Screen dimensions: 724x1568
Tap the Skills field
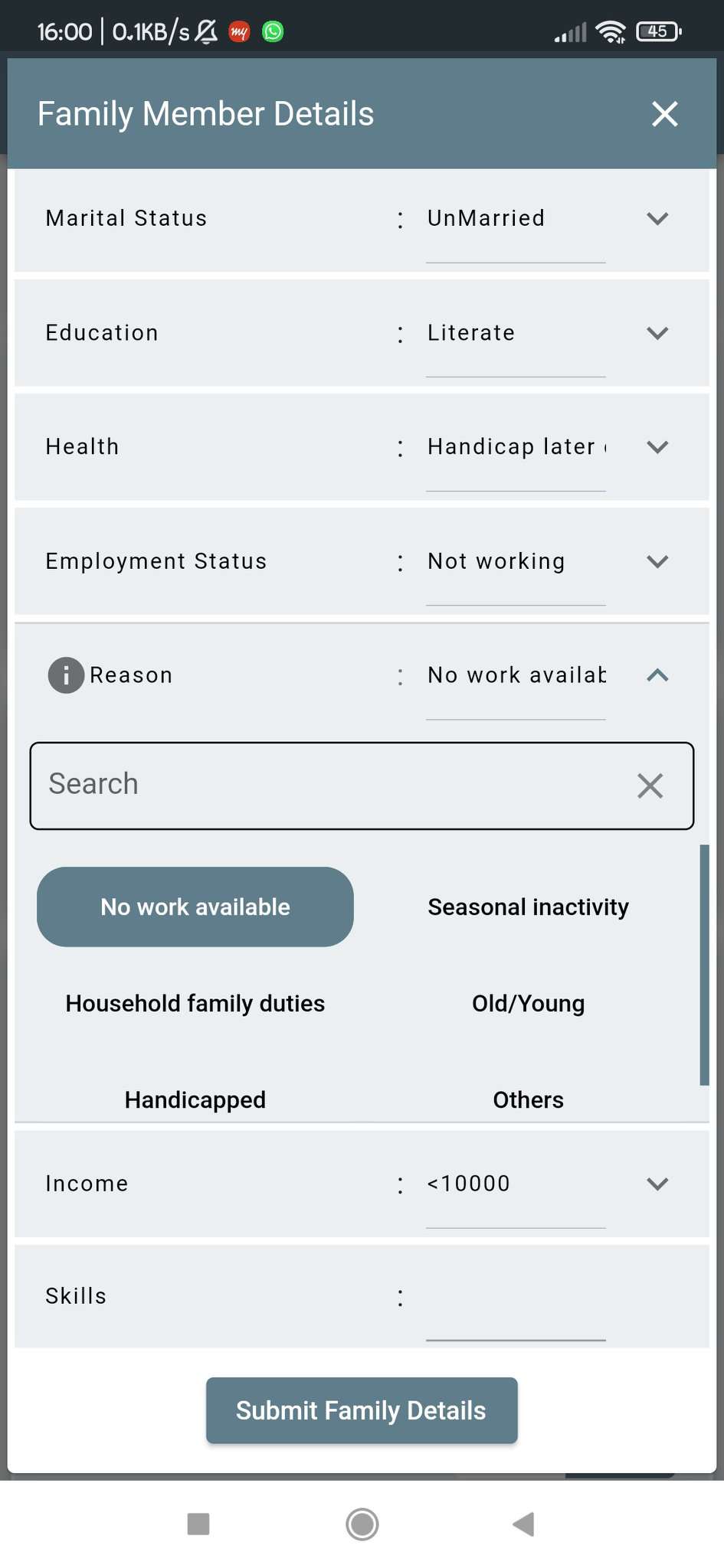[516, 1298]
